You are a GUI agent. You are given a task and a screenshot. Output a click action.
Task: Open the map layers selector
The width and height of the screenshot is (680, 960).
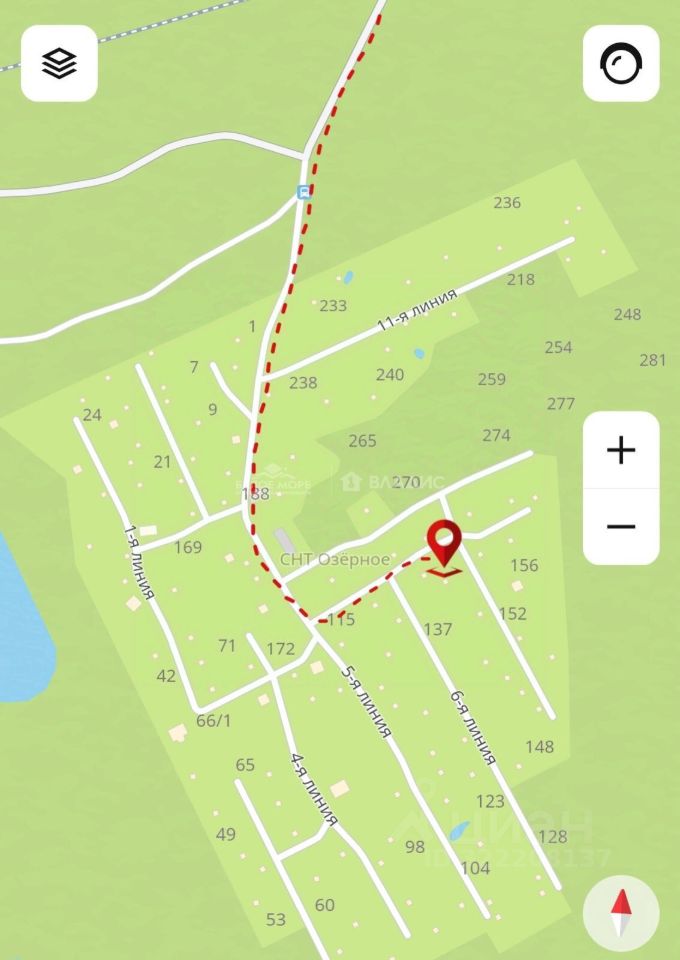point(59,63)
